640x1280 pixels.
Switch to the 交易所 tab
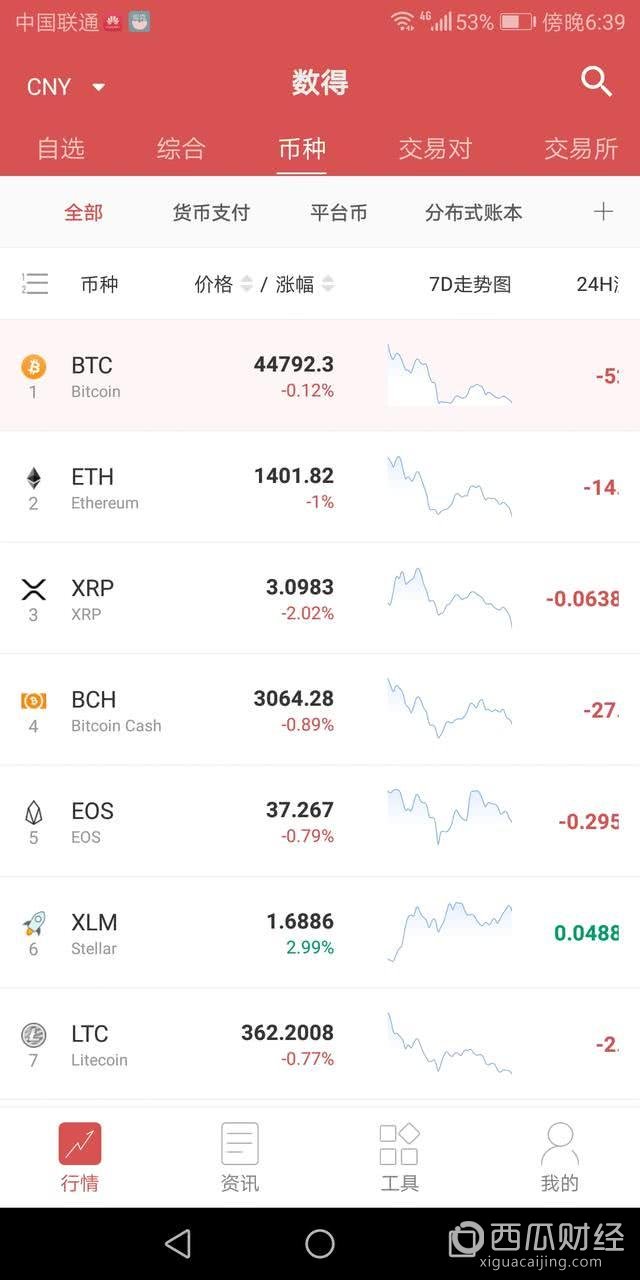point(581,149)
